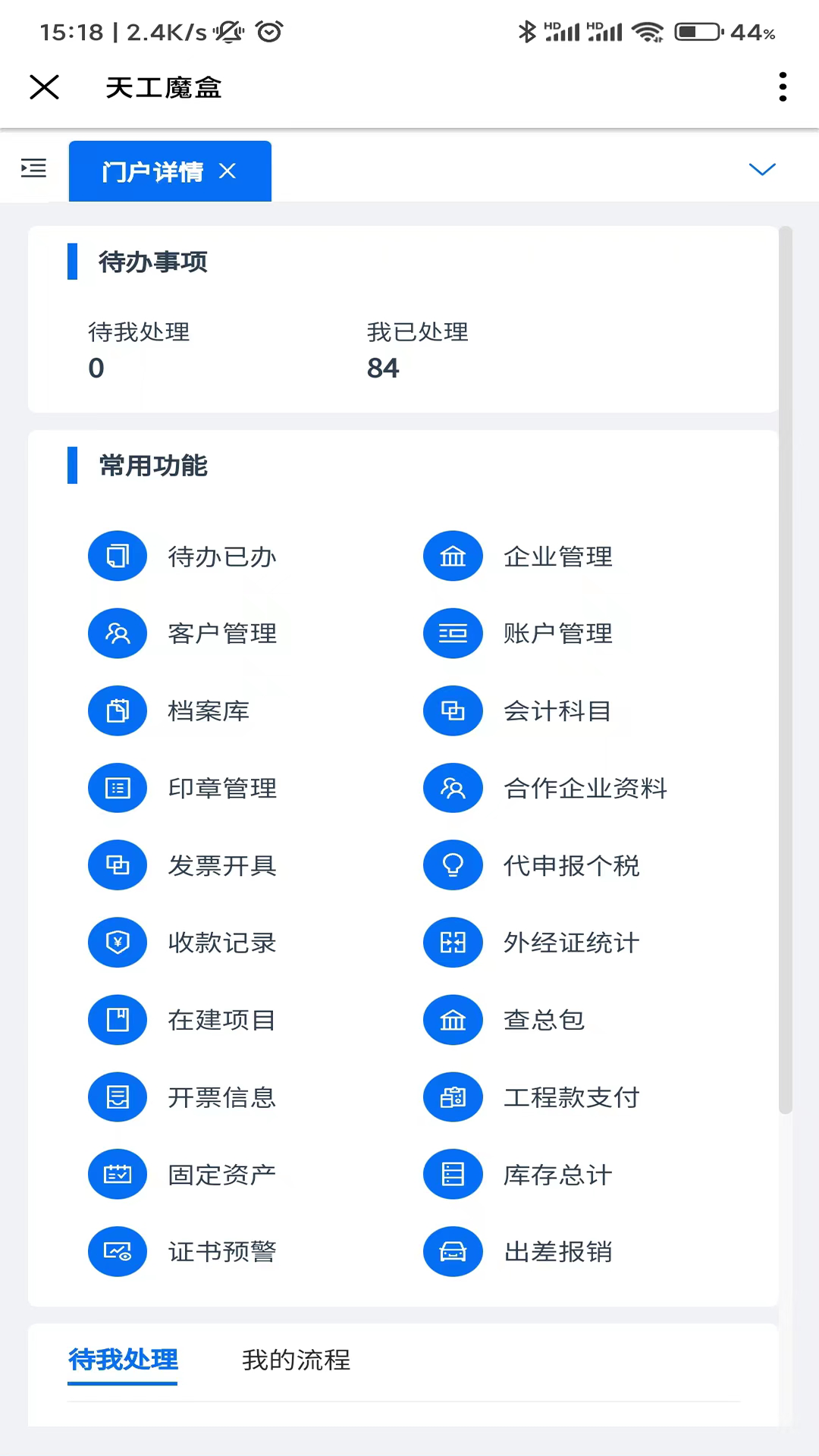Image resolution: width=819 pixels, height=1456 pixels.
Task: Open the three-dot overflow menu
Action: pos(783,87)
